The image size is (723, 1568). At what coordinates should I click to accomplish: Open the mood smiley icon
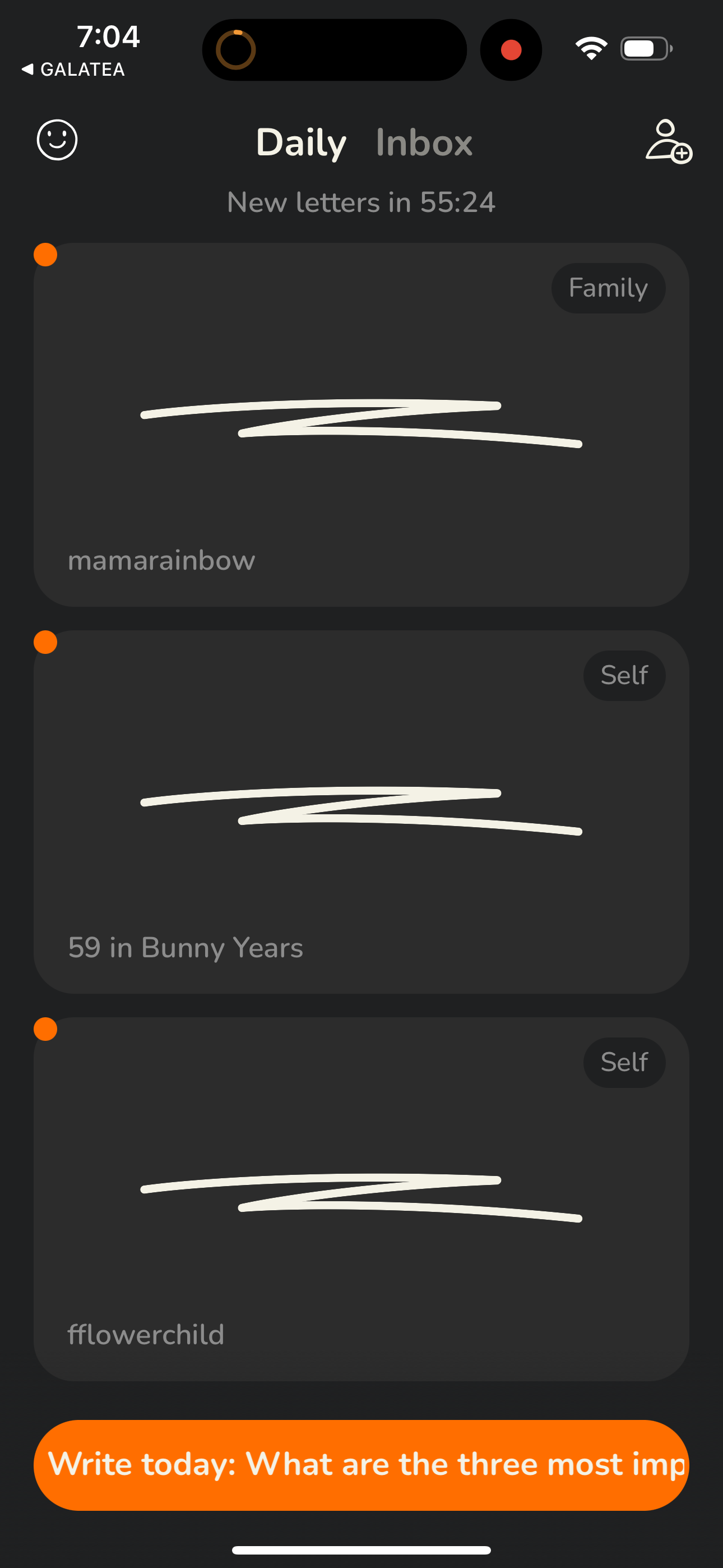click(57, 141)
